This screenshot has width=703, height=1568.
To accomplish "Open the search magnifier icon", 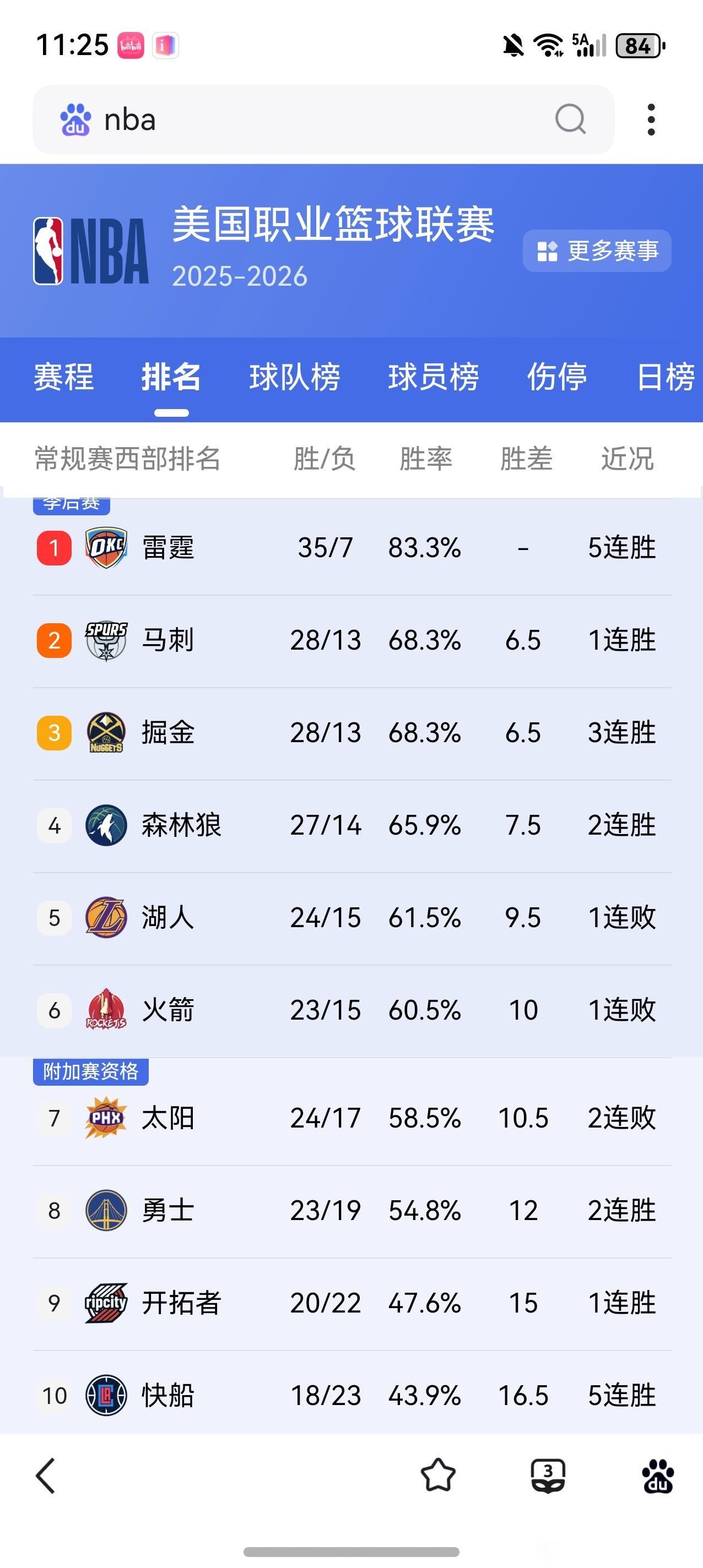I will click(569, 119).
